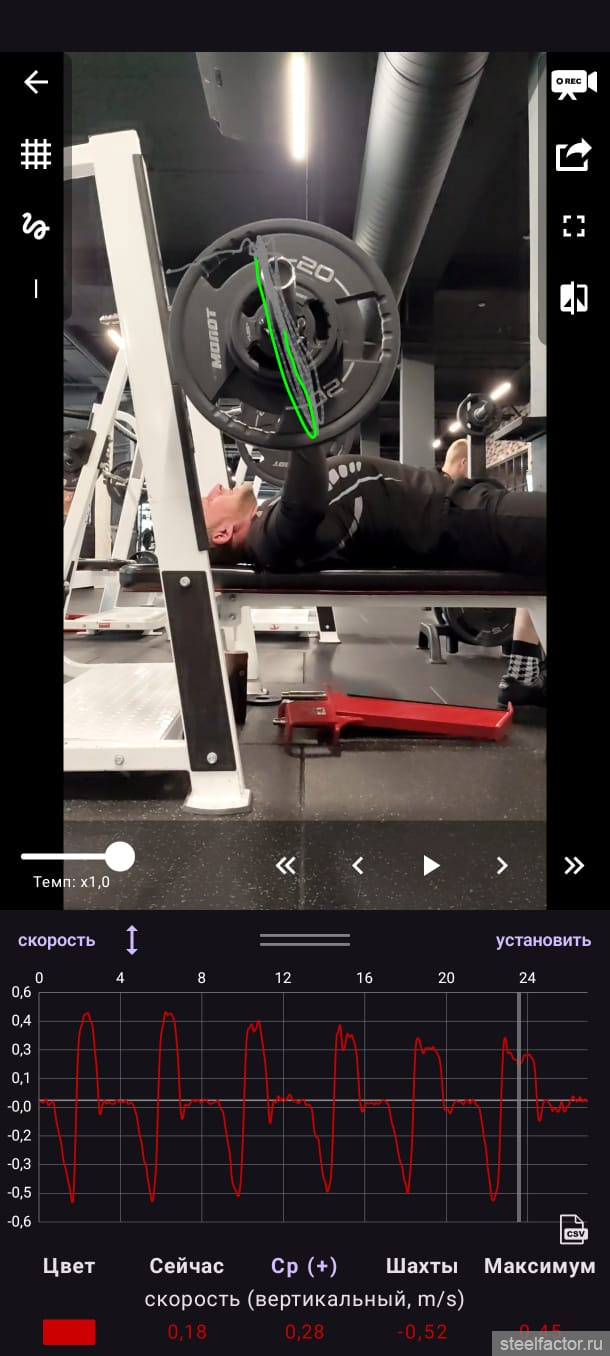The image size is (610, 1356).
Task: Adjust the Темп speed slider
Action: pyautogui.click(x=120, y=856)
